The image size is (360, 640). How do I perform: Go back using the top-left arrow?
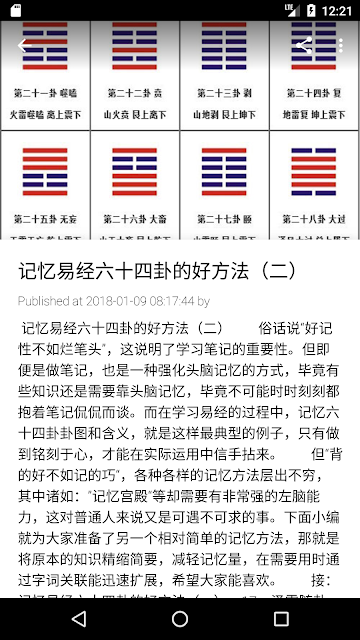(24, 45)
